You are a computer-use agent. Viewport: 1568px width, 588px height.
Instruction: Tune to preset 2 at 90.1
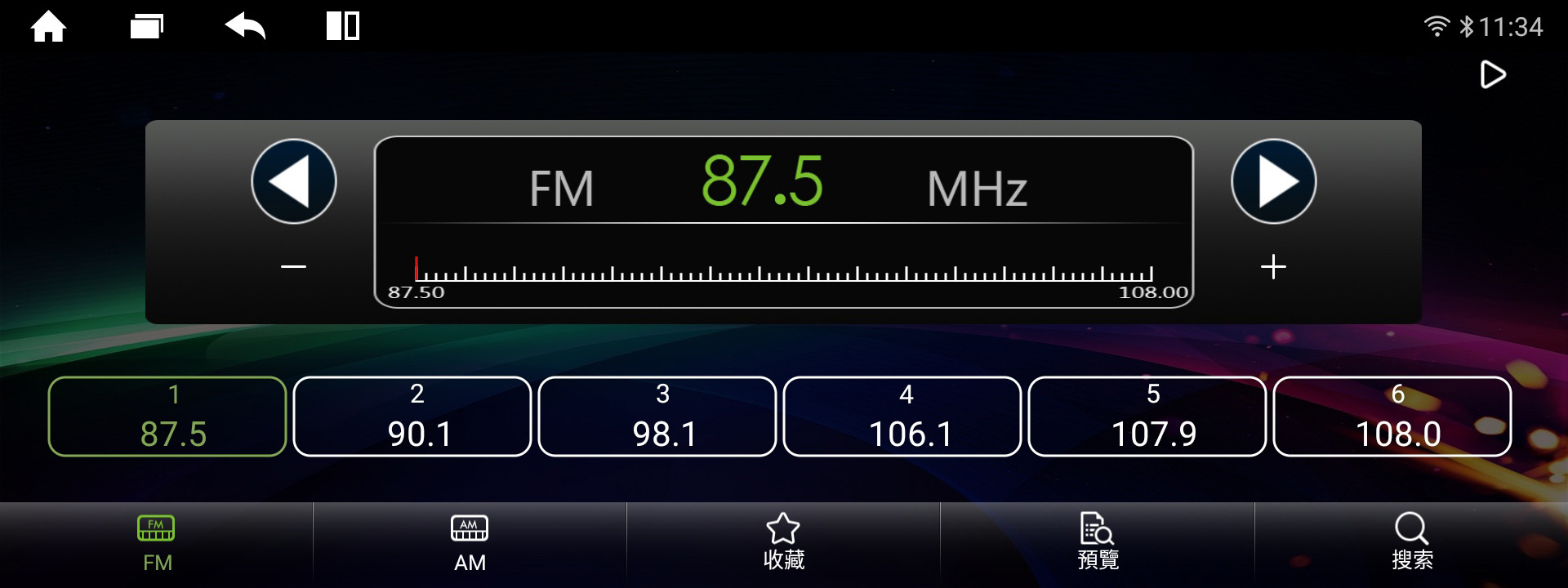tap(412, 416)
